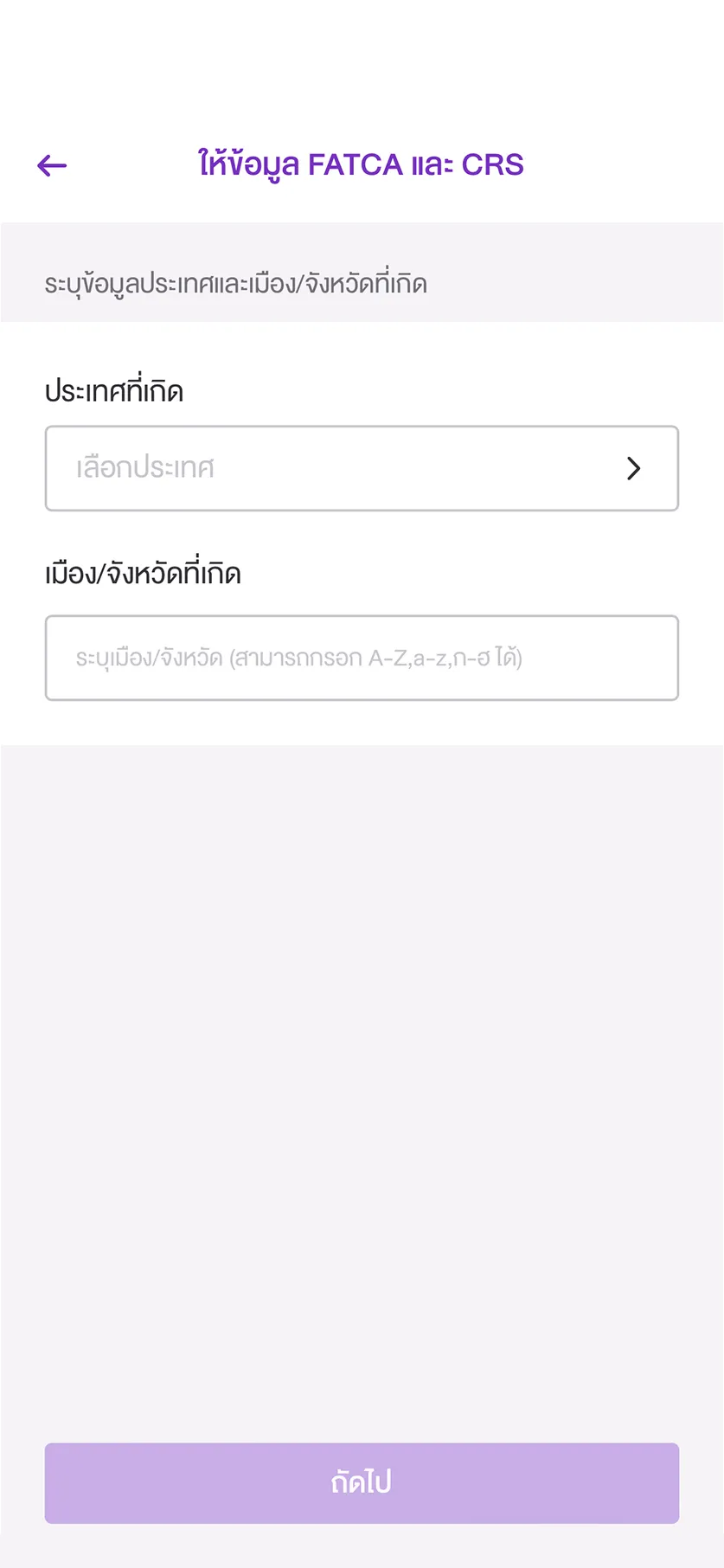Screen dimensions: 724x1568
Task: Tap the ถัดไป button
Action: point(362,1482)
